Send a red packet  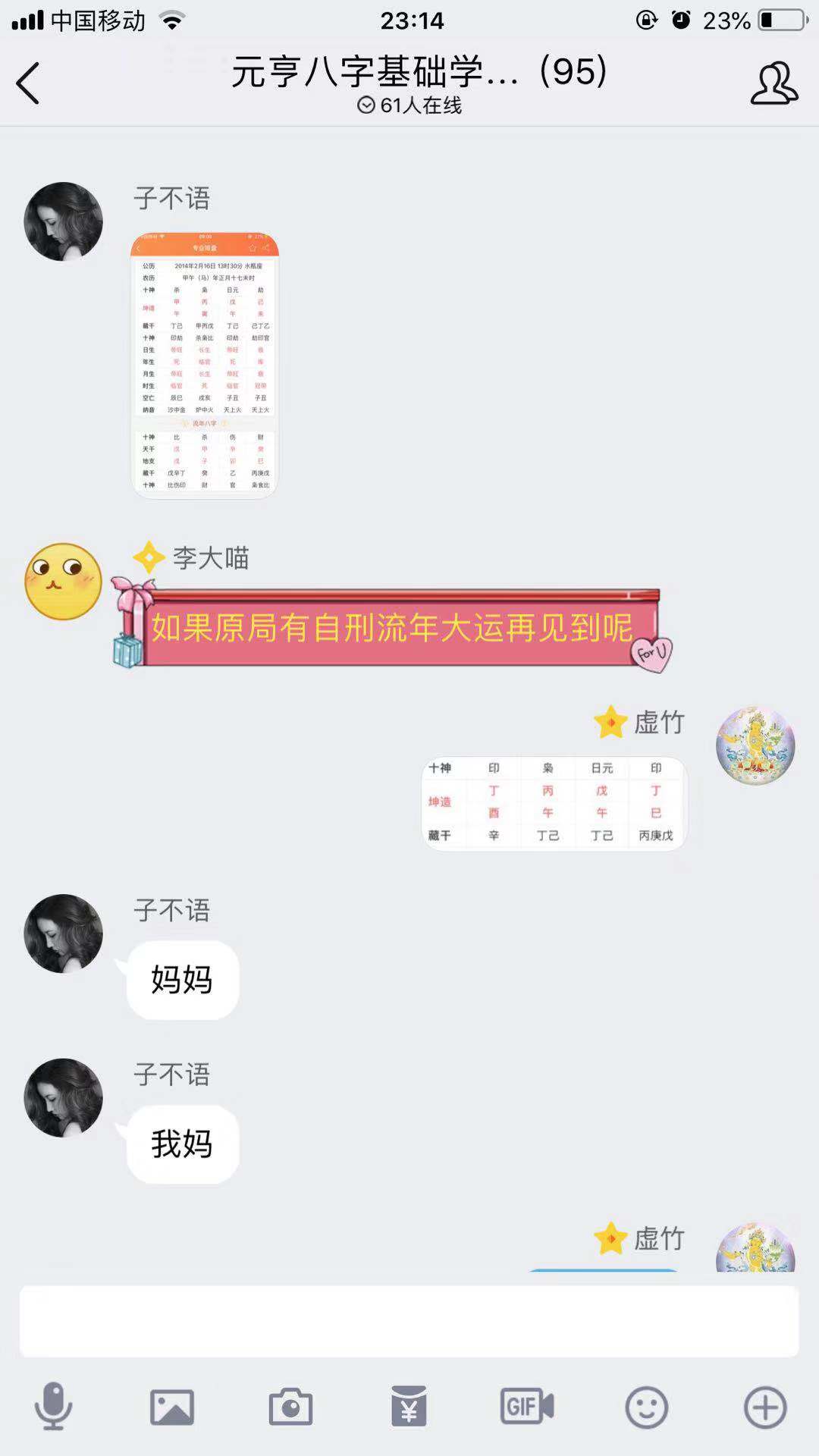[x=409, y=1407]
